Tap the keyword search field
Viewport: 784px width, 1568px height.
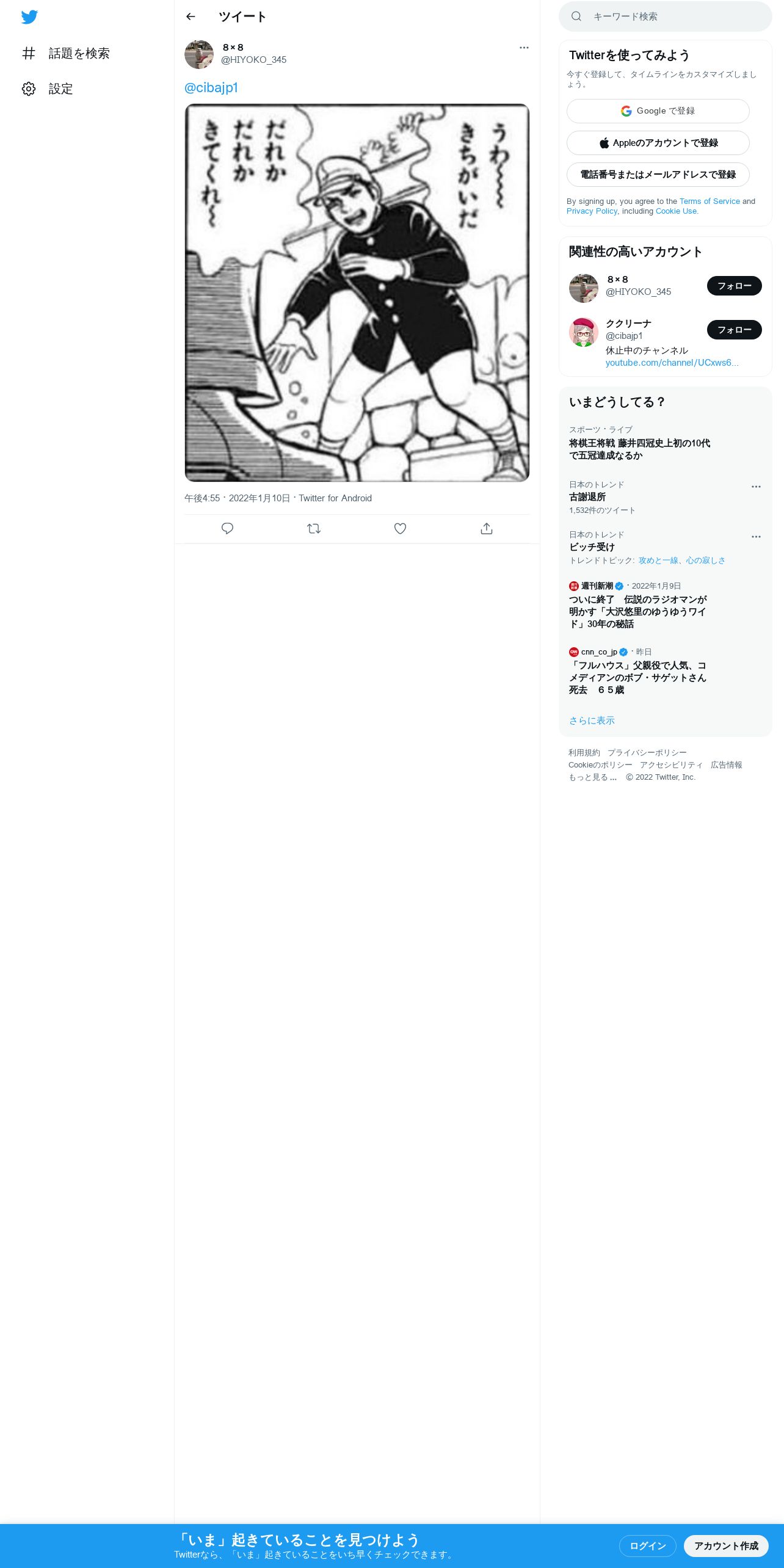[x=666, y=16]
